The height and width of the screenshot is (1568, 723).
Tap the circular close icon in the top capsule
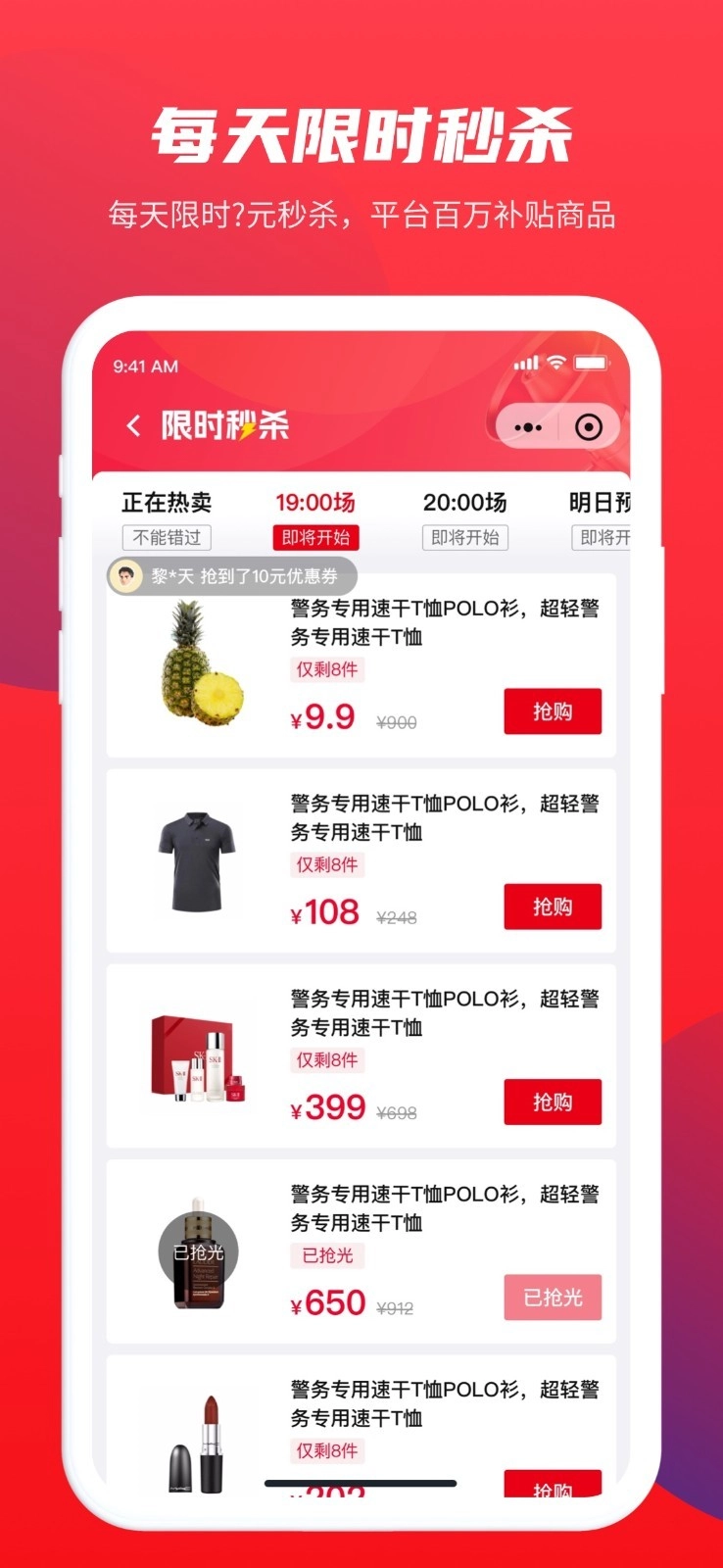click(x=589, y=426)
